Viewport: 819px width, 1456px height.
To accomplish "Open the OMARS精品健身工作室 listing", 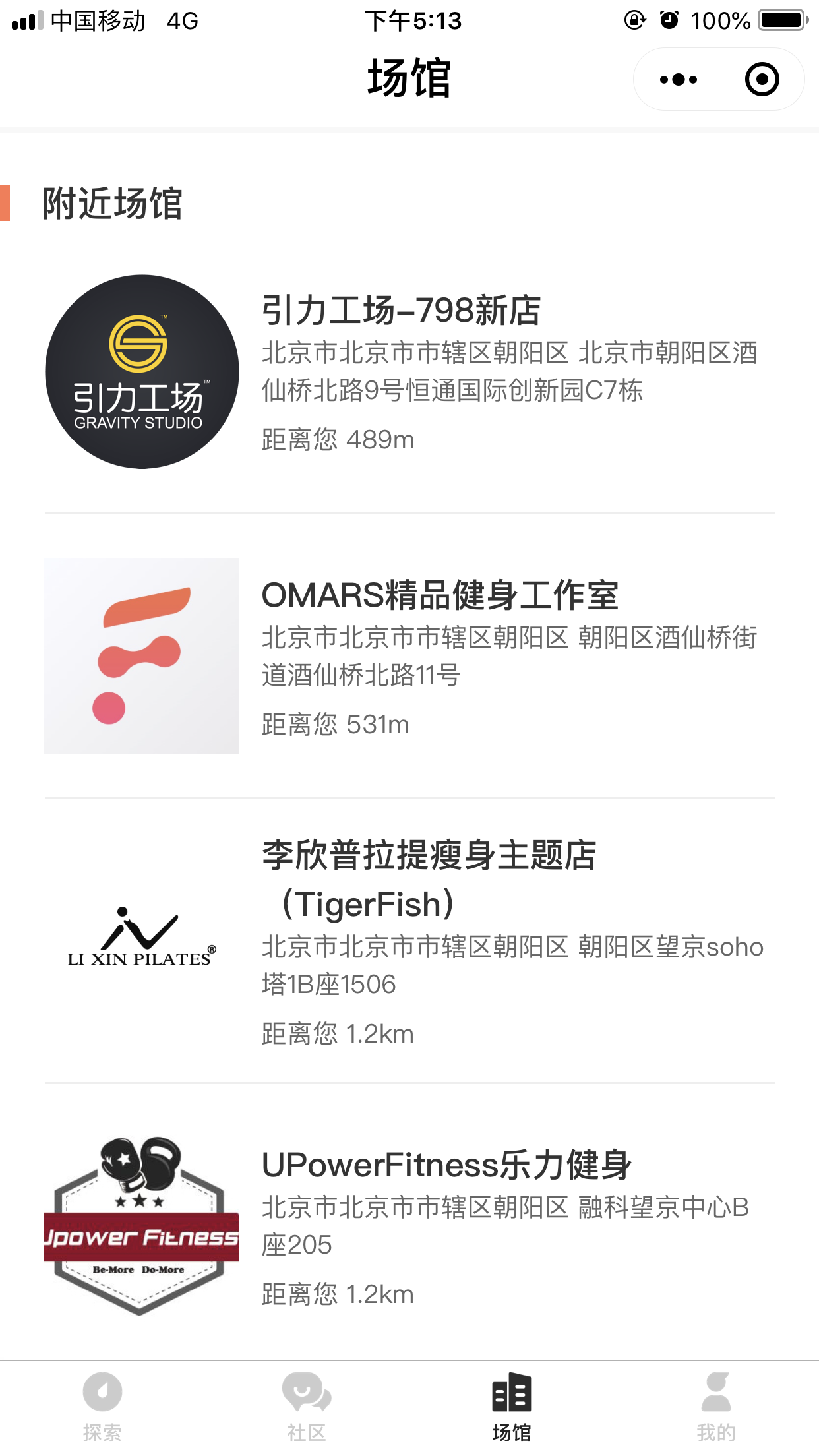I will click(x=409, y=656).
